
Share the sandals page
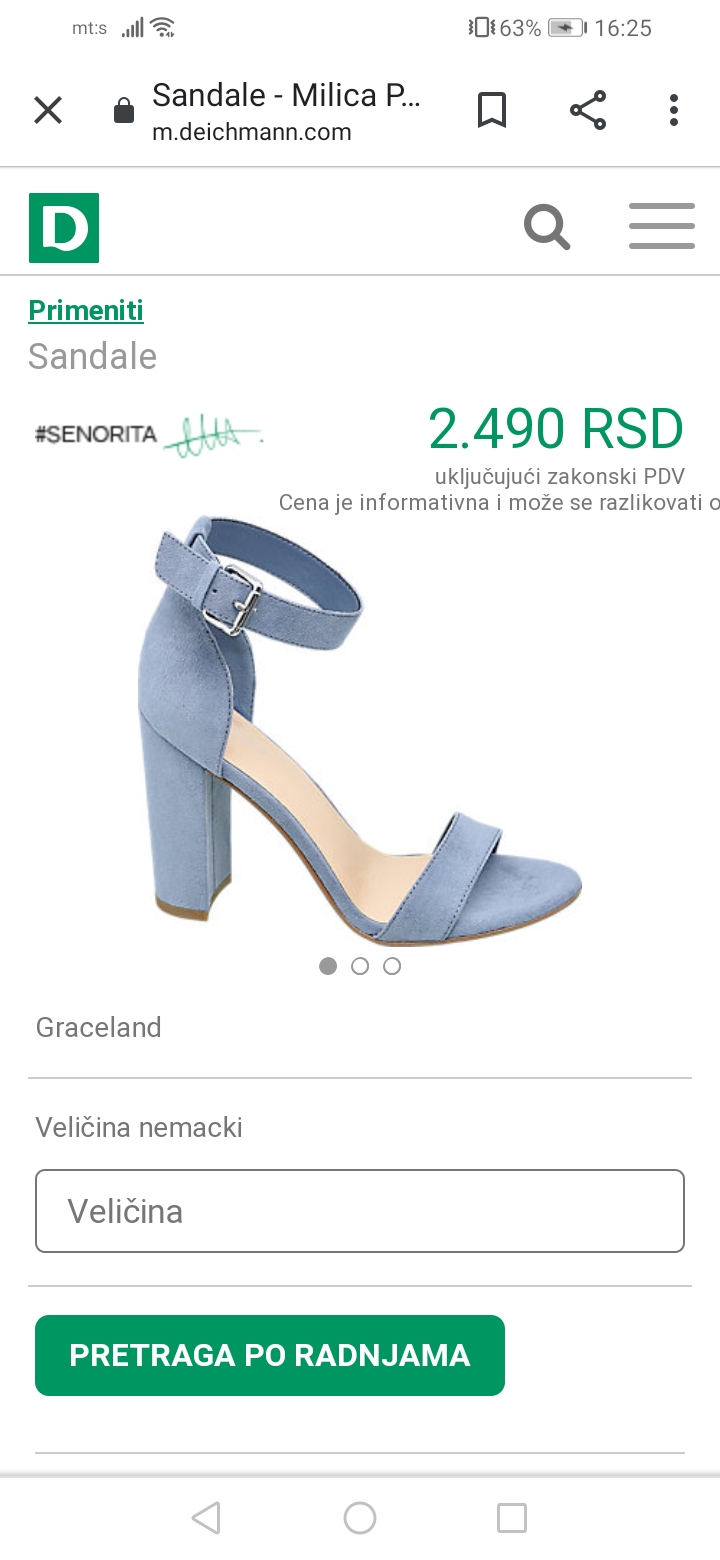[x=588, y=110]
